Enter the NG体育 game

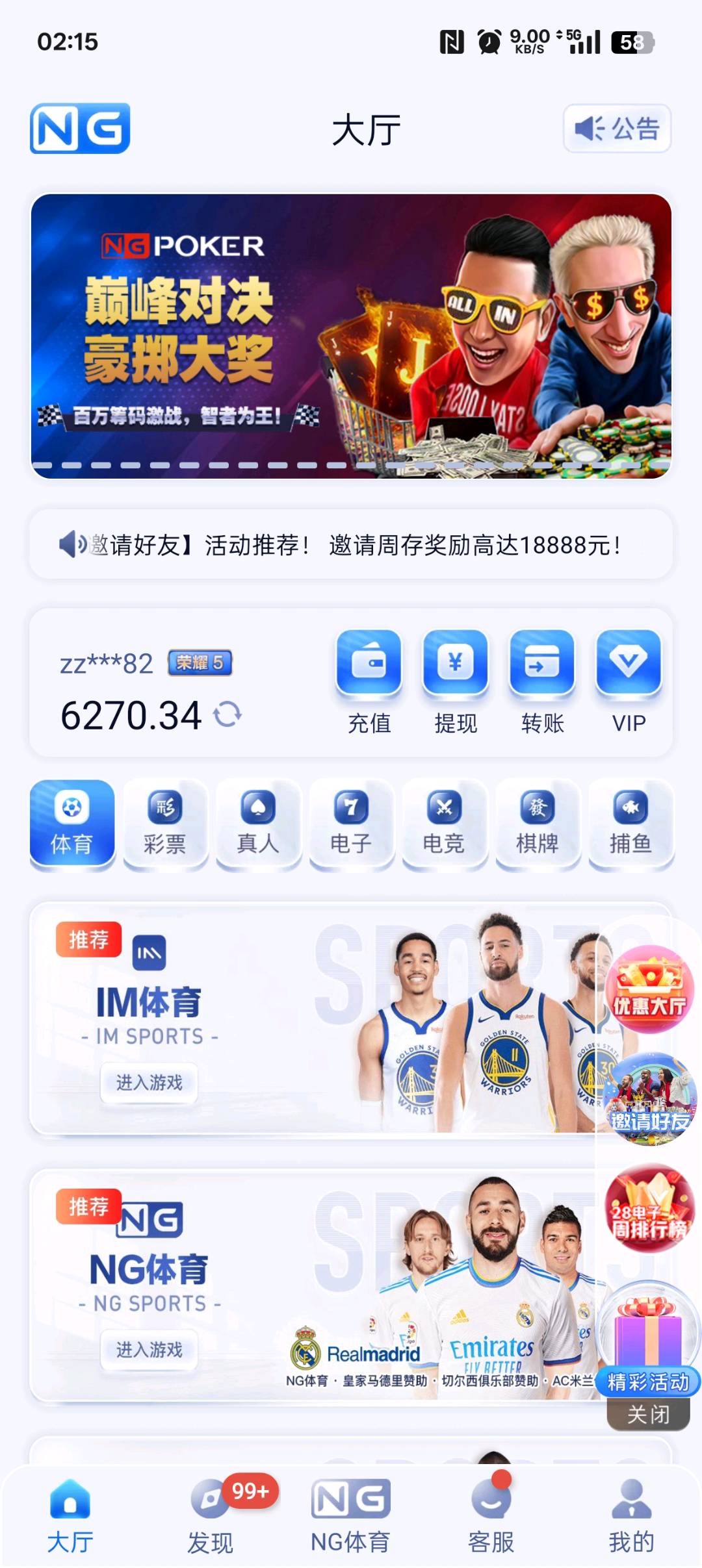[149, 1350]
